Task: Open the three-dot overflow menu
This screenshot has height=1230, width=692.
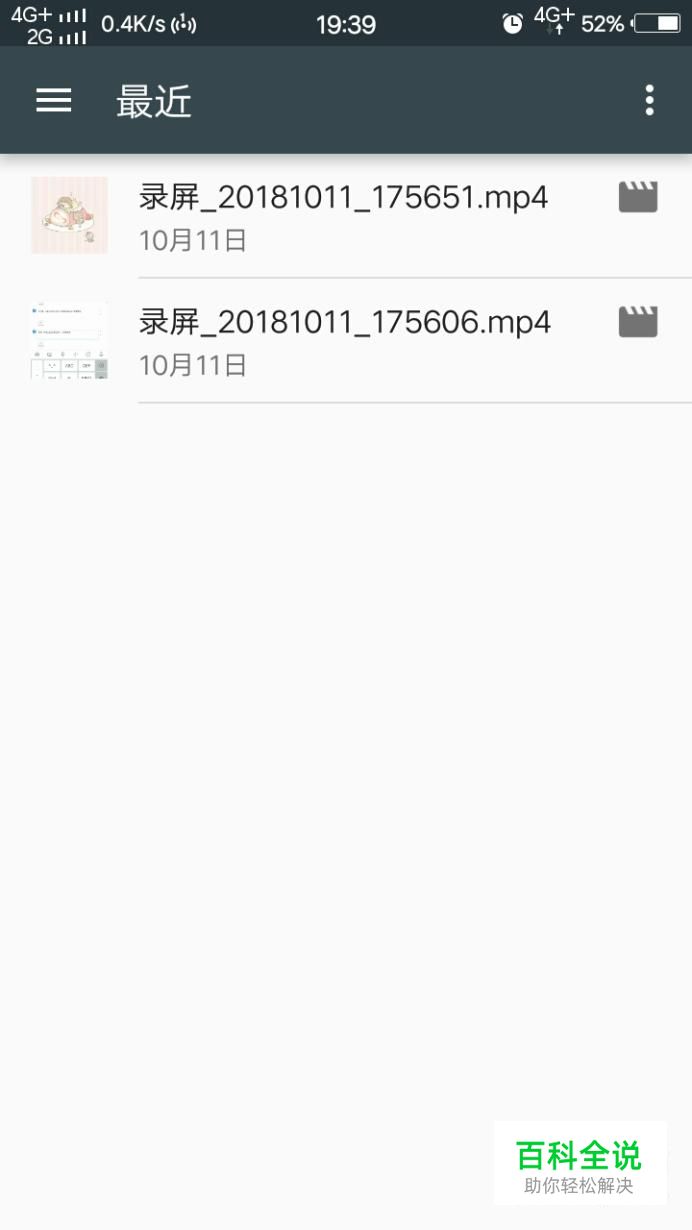Action: click(650, 100)
